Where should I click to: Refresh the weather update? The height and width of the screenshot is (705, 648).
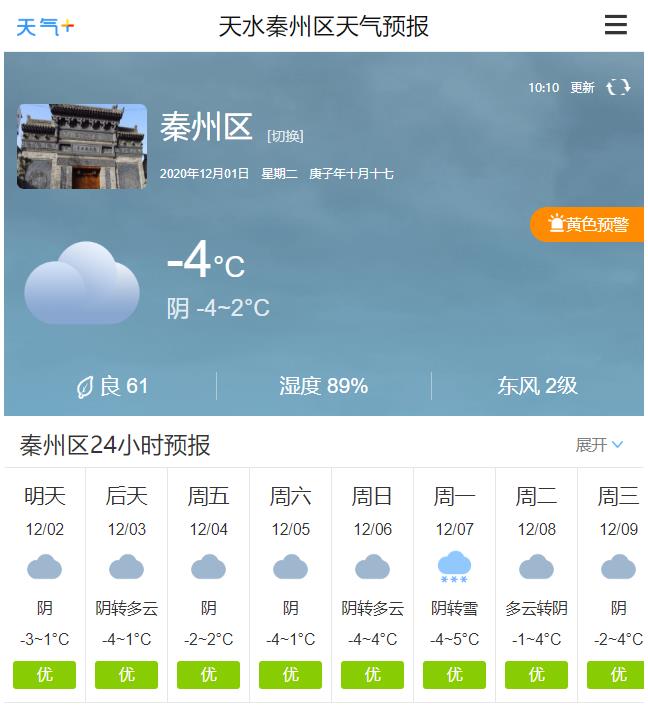pyautogui.click(x=619, y=87)
